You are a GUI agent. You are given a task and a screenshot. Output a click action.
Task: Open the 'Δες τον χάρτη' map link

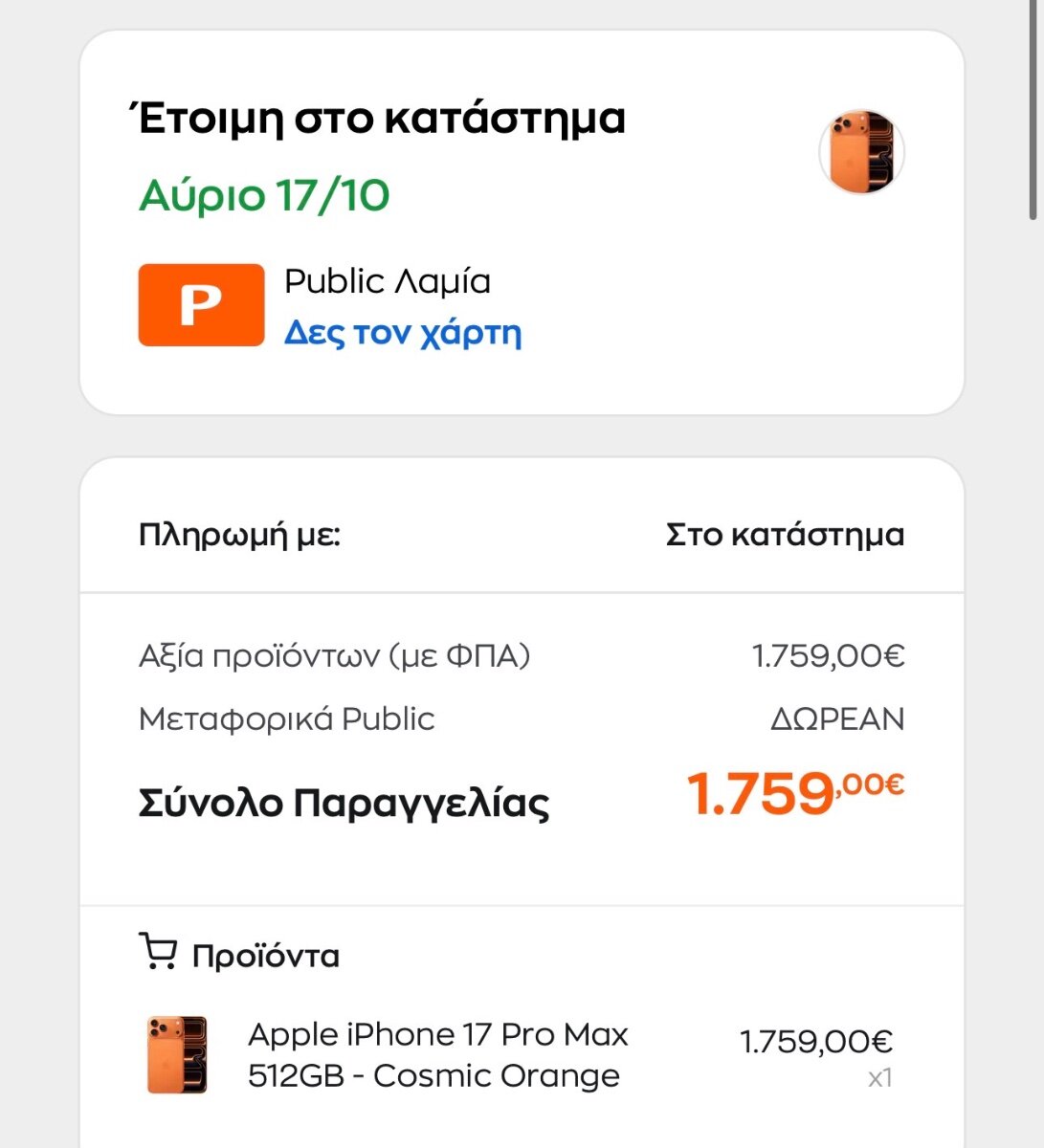click(x=403, y=333)
